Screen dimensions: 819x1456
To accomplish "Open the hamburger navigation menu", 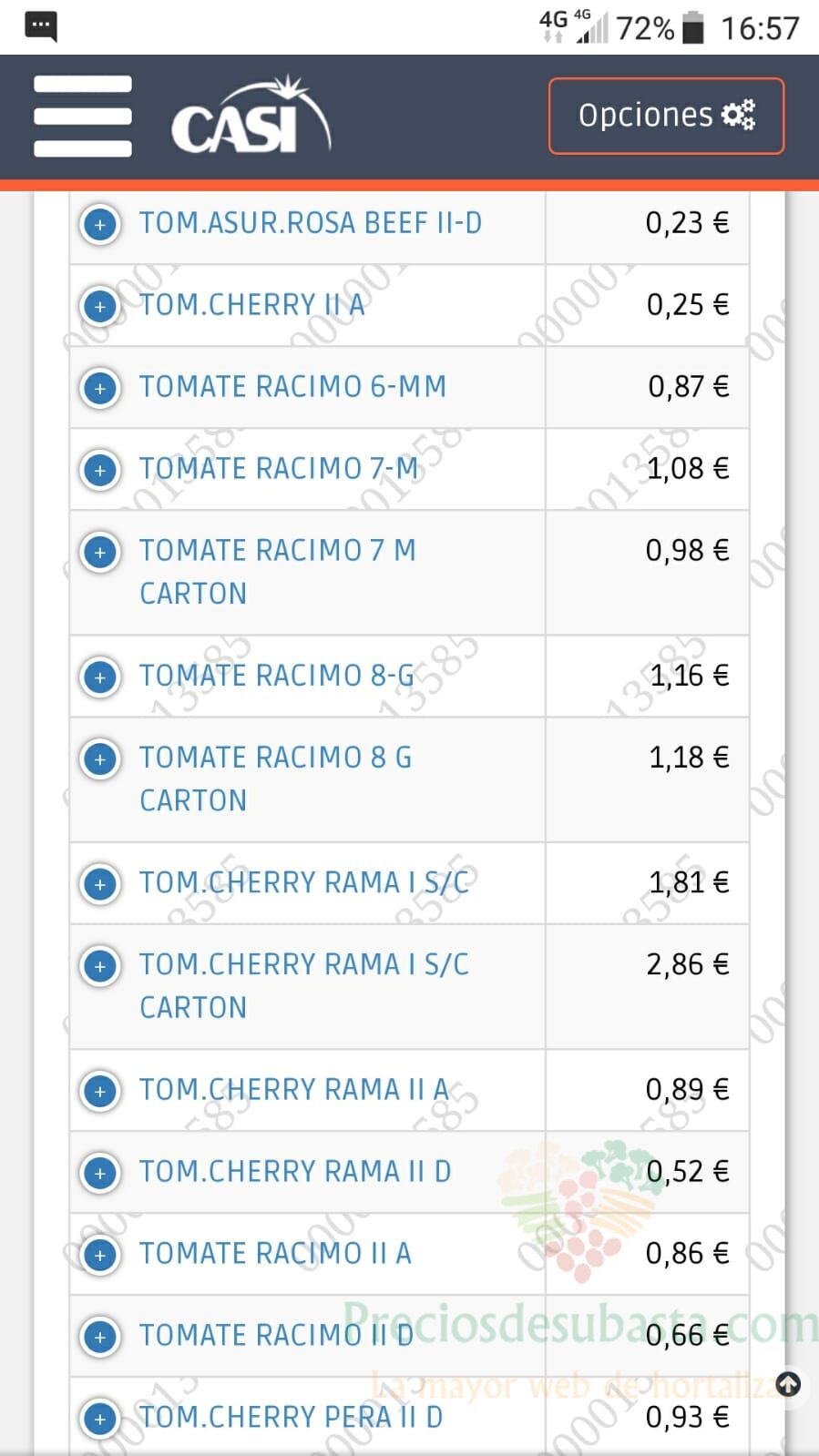I will pos(83,116).
